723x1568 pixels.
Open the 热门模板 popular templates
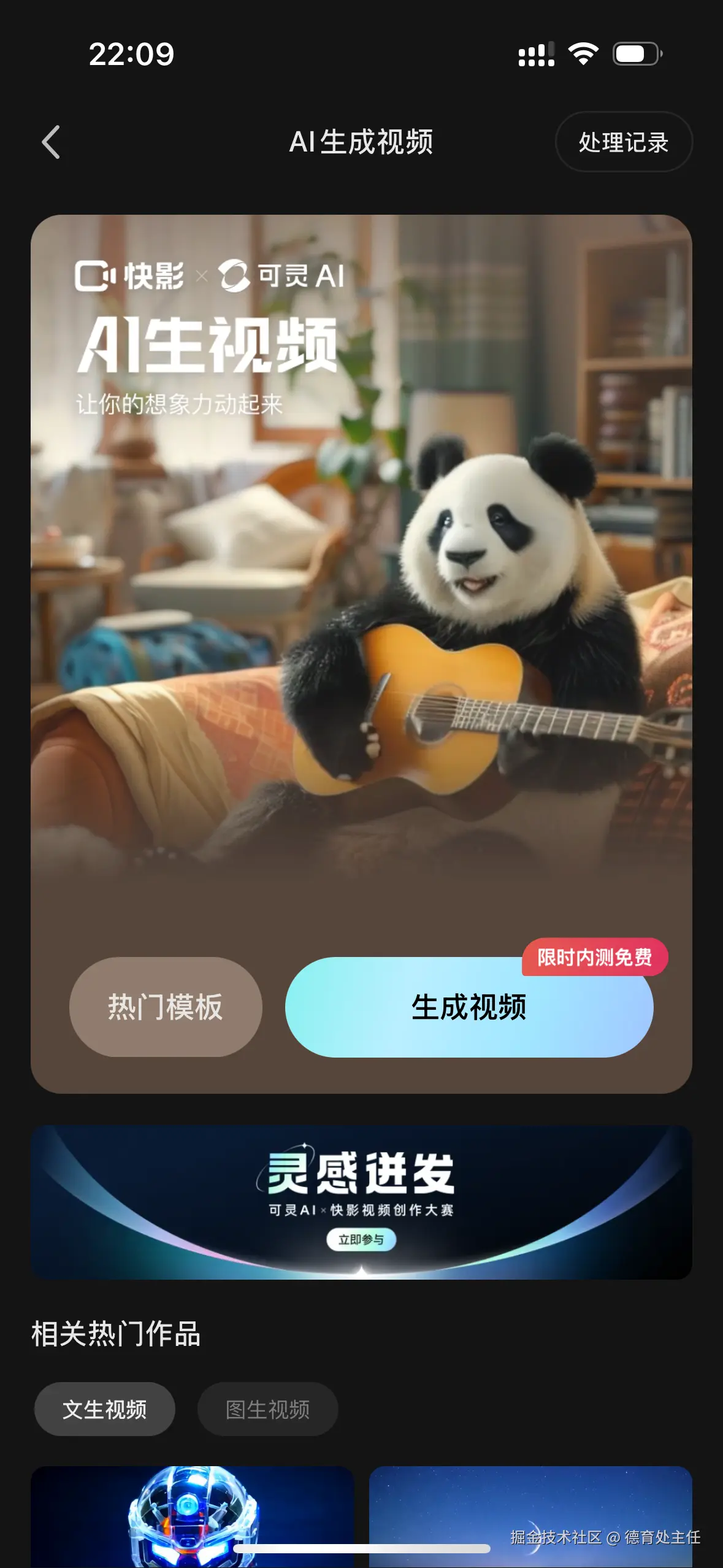[x=166, y=1007]
